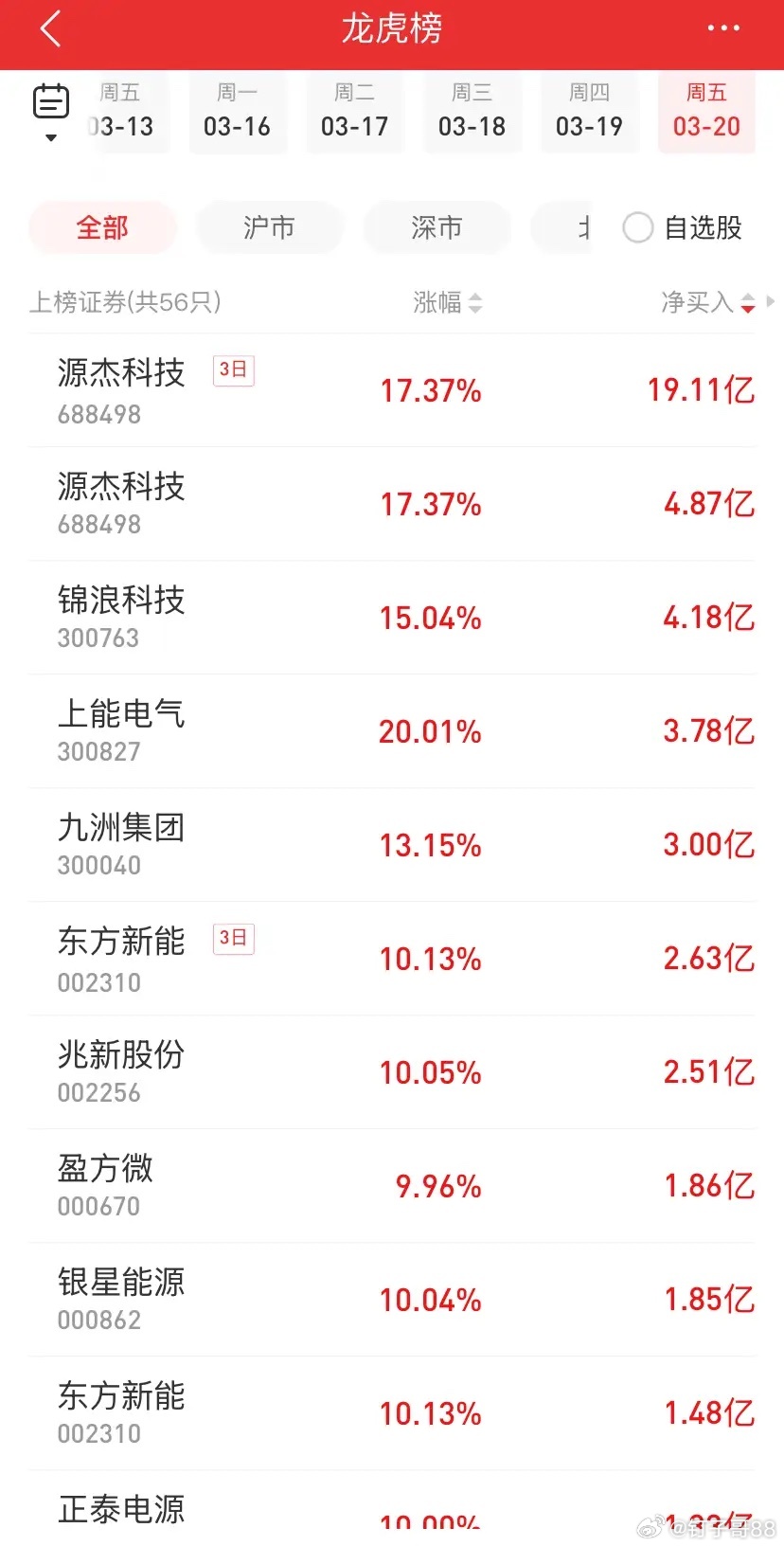Switch to the 周三 03-18 date tab
The height and width of the screenshot is (1546, 784).
tap(472, 111)
